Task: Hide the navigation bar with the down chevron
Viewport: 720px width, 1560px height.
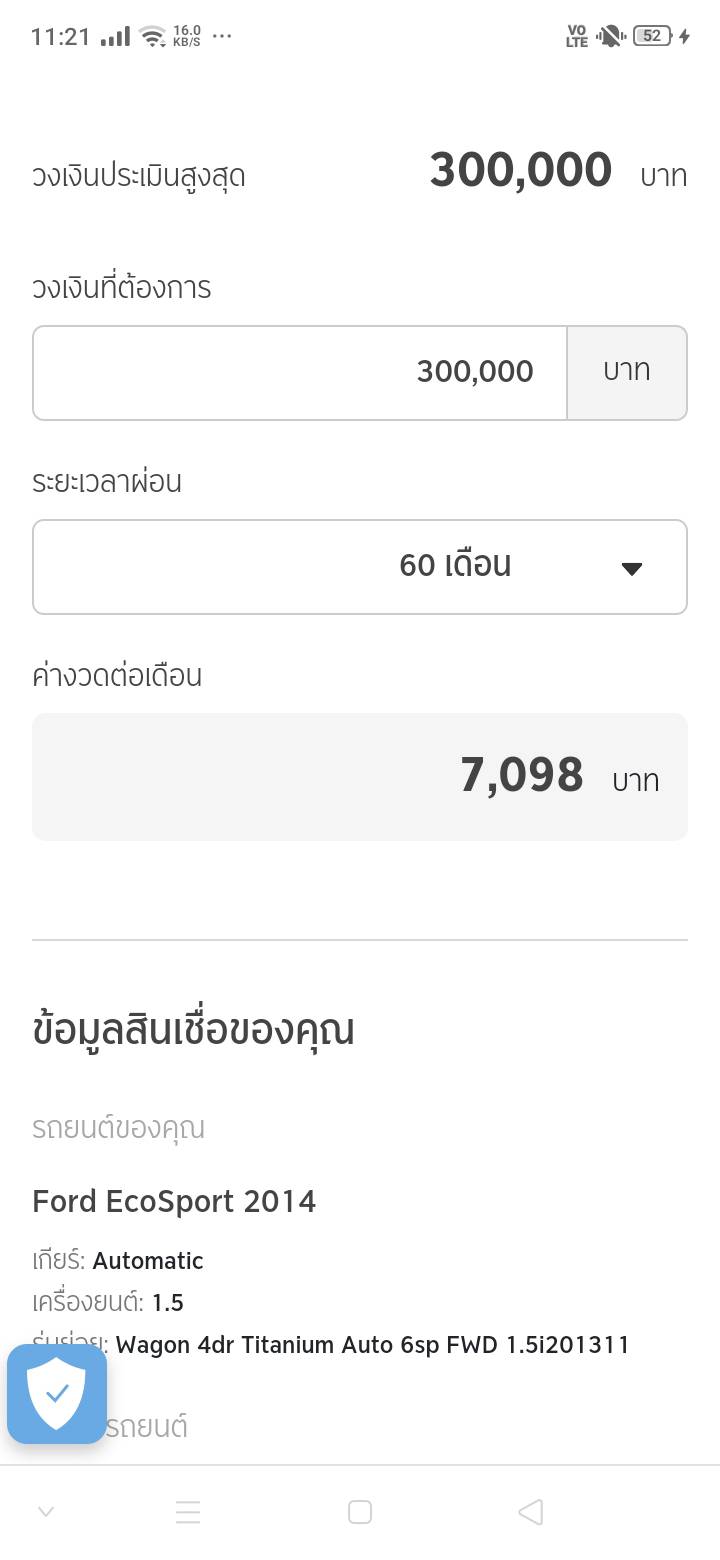Action: point(46,1512)
